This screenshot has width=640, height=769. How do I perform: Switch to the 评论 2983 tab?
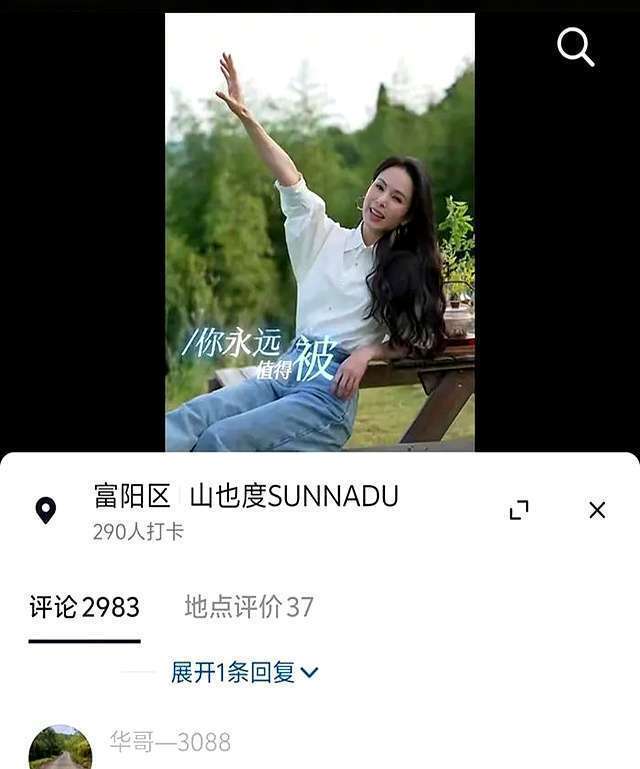coord(84,607)
